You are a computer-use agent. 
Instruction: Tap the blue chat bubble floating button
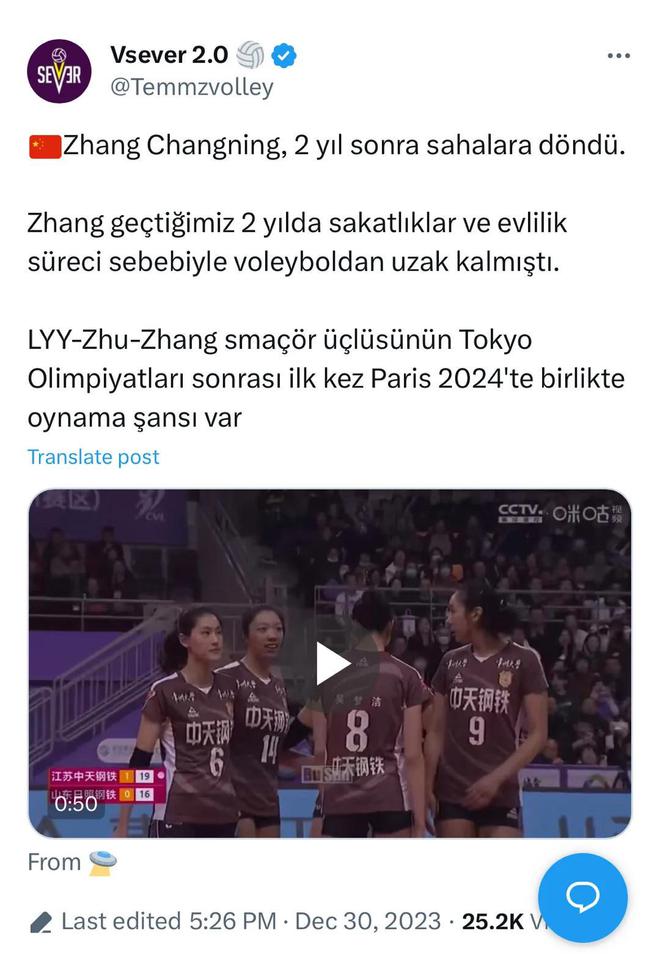(582, 898)
